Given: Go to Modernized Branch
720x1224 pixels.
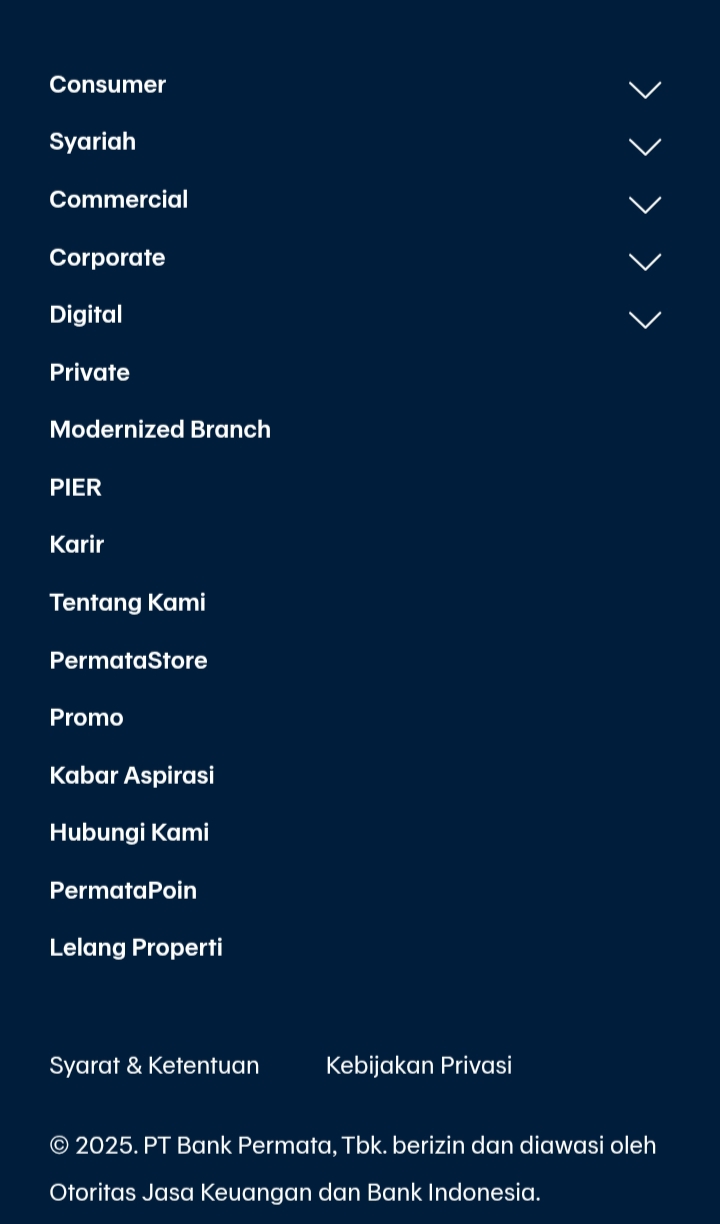Looking at the screenshot, I should 160,429.
